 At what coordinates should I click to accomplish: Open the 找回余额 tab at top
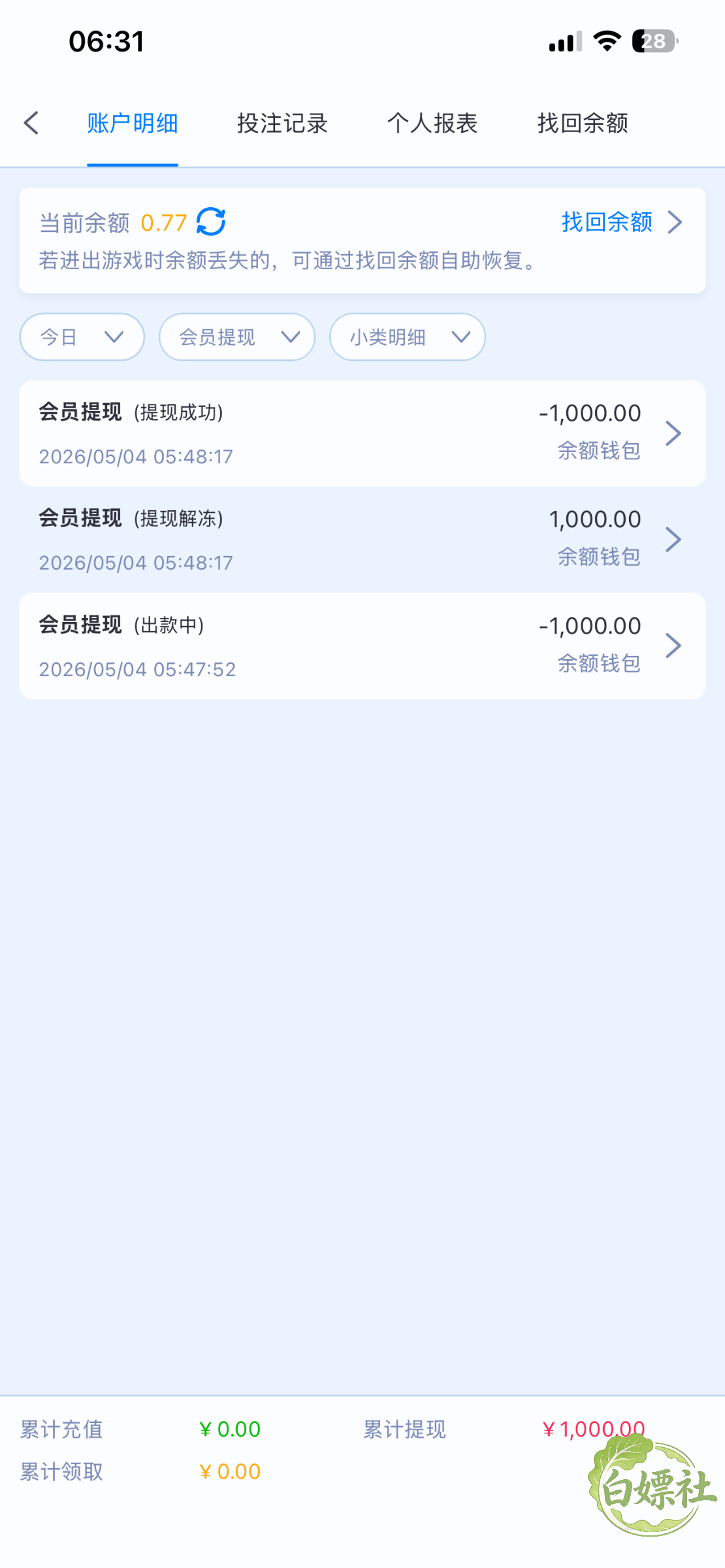tap(583, 123)
